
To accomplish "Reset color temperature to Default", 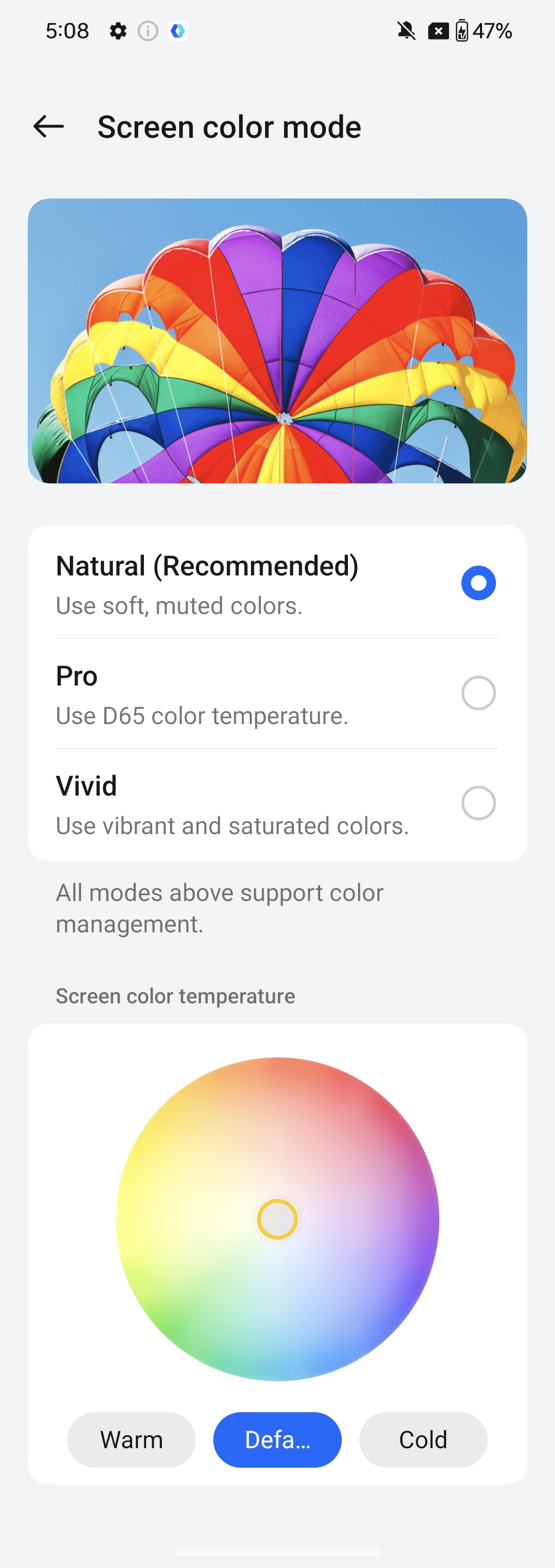I will [277, 1440].
